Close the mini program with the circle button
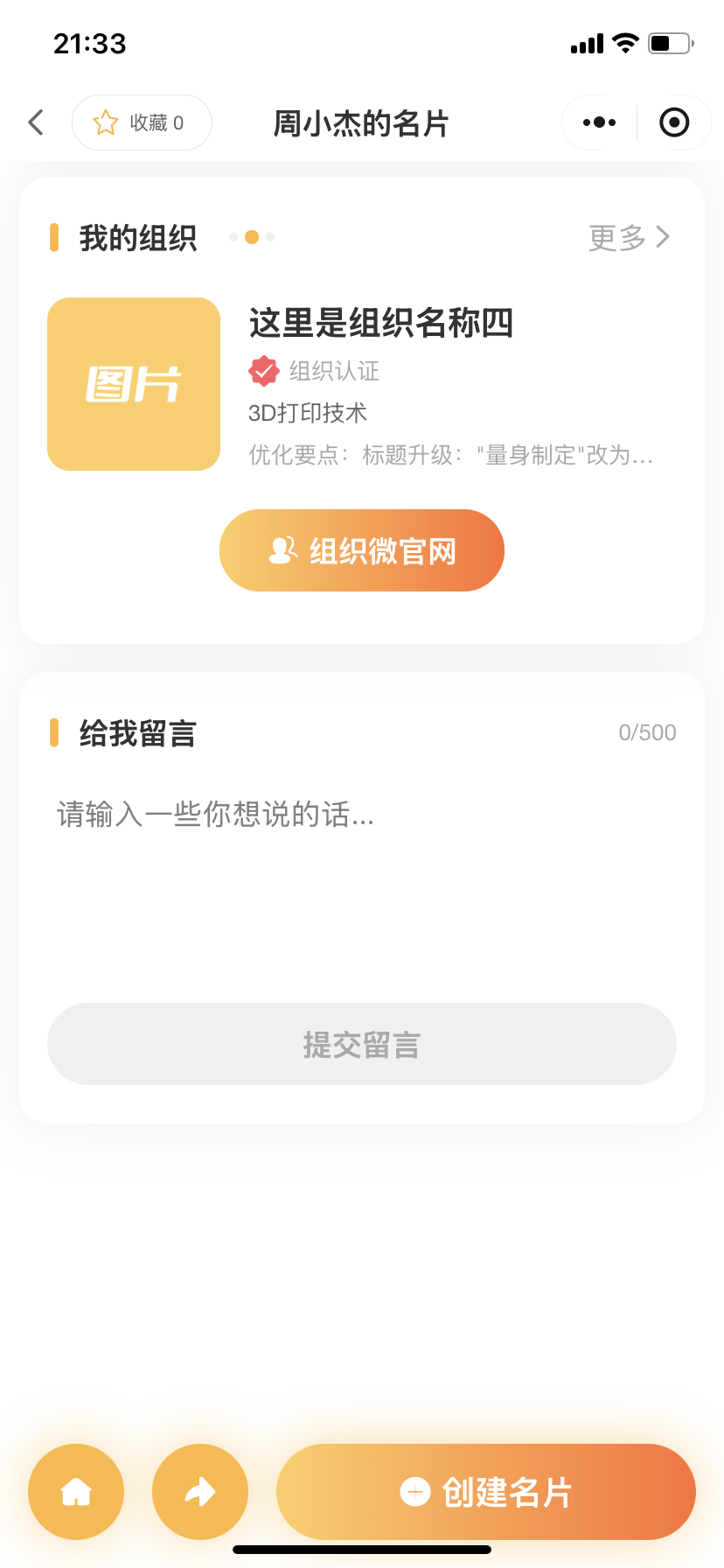Viewport: 724px width, 1568px height. coord(674,122)
